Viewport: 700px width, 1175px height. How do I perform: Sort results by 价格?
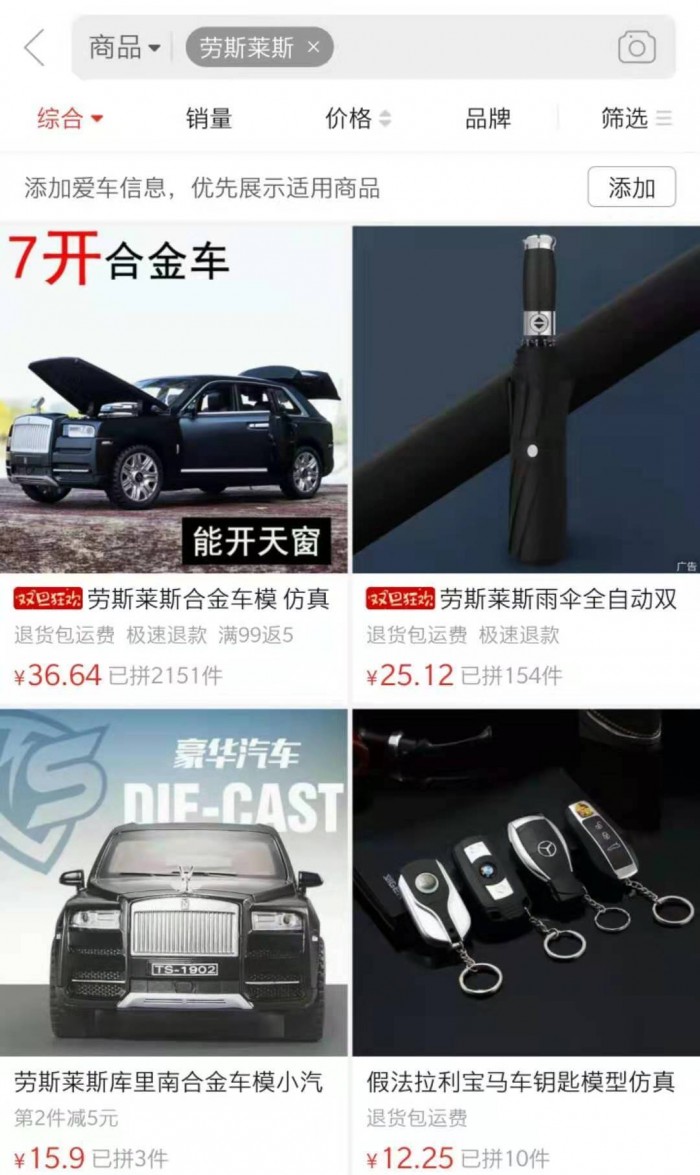tap(357, 119)
